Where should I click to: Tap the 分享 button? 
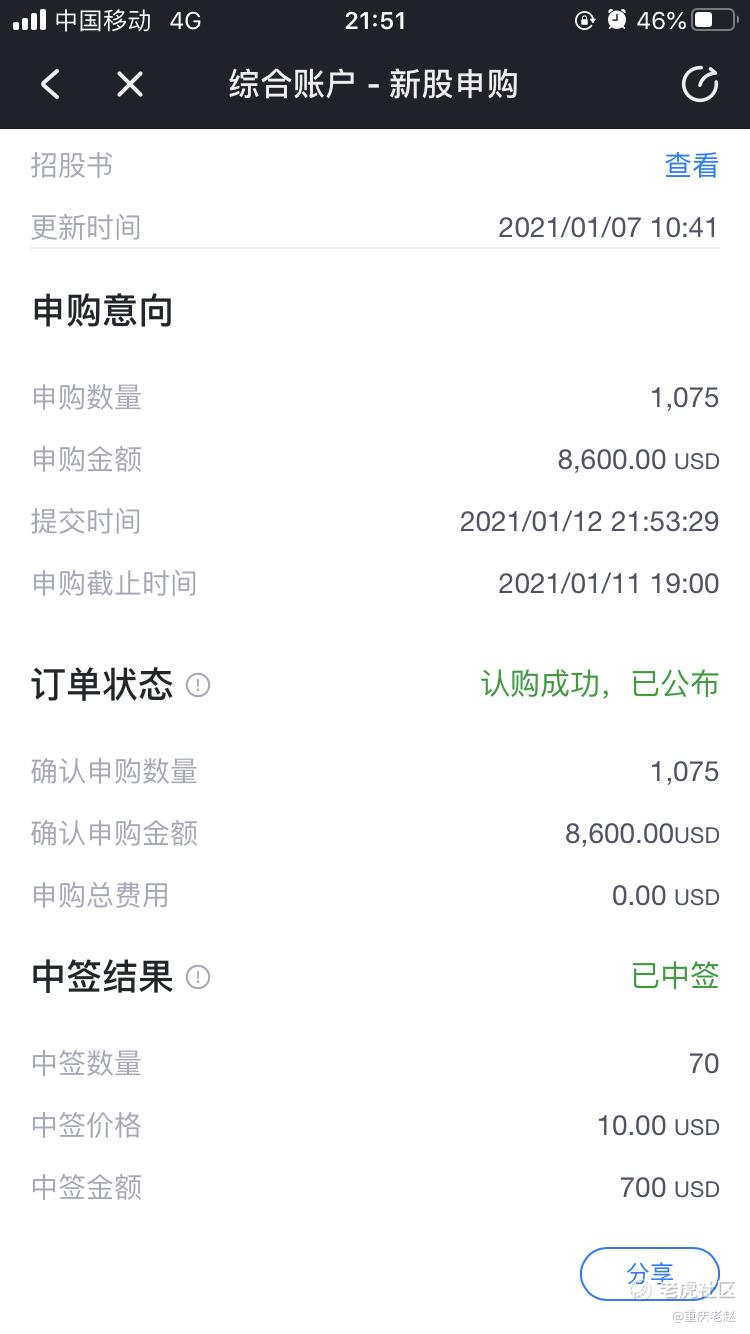(650, 1273)
